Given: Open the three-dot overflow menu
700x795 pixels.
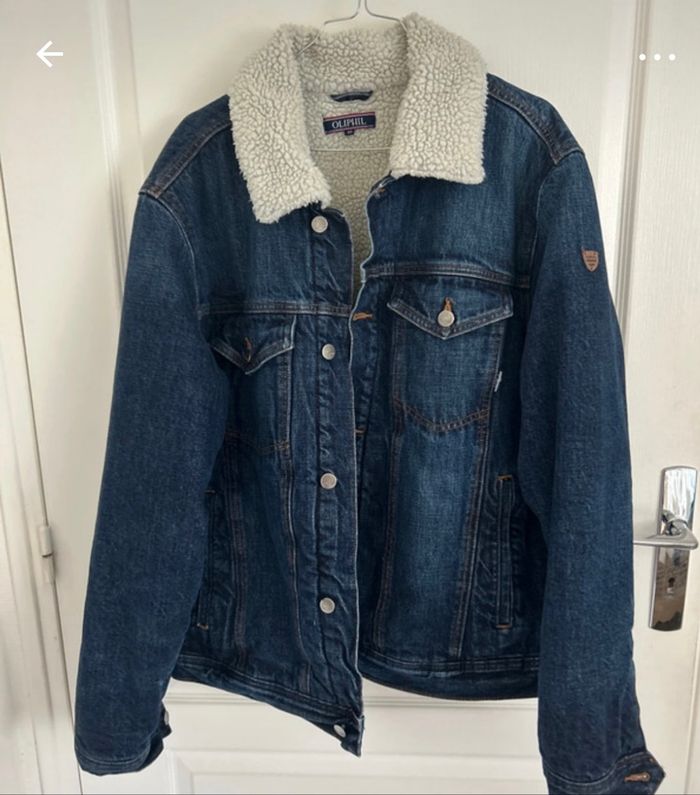Looking at the screenshot, I should (657, 57).
